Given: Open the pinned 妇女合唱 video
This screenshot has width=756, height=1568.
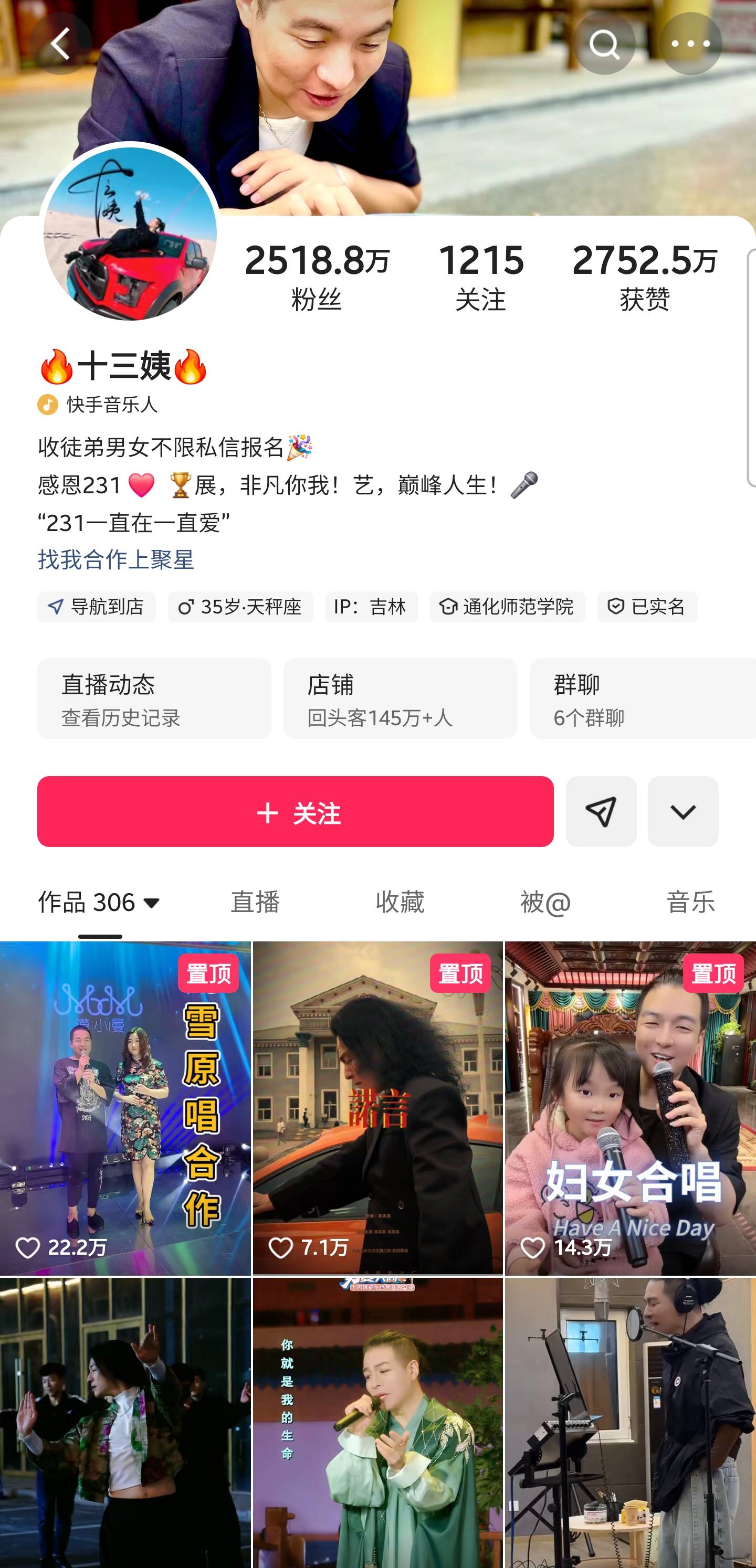Looking at the screenshot, I should (x=630, y=1108).
